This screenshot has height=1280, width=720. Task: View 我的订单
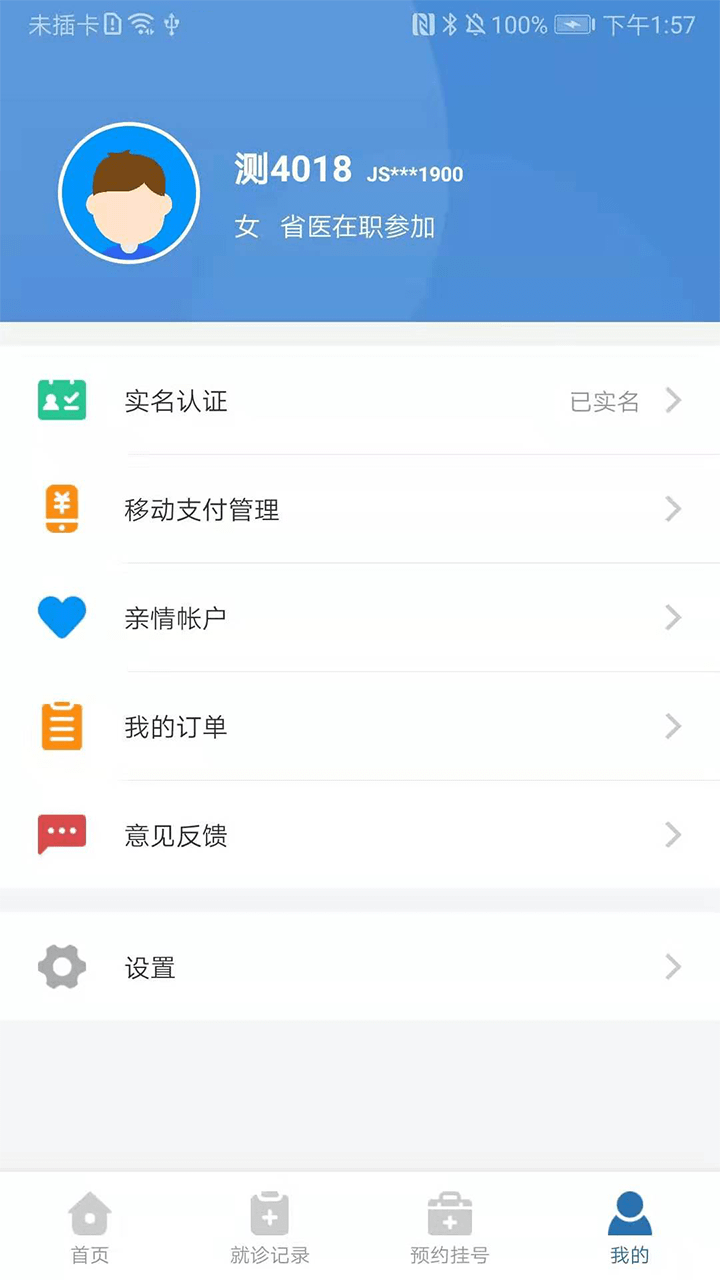tap(360, 727)
